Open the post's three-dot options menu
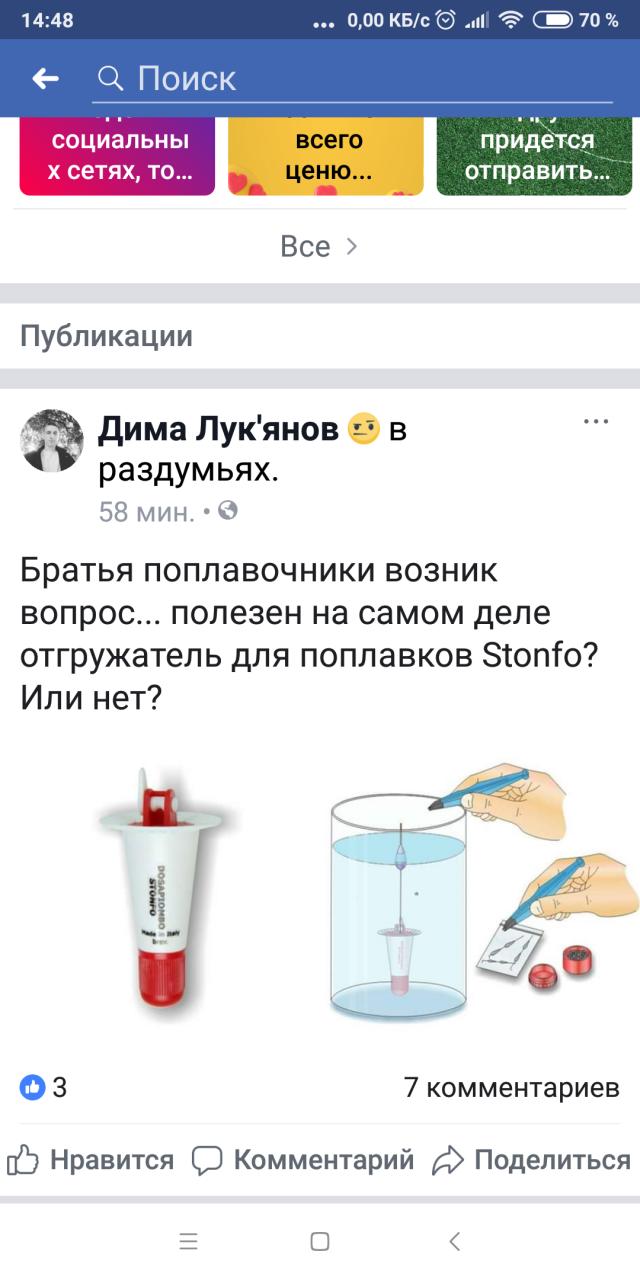This screenshot has height=1280, width=640. point(596,422)
